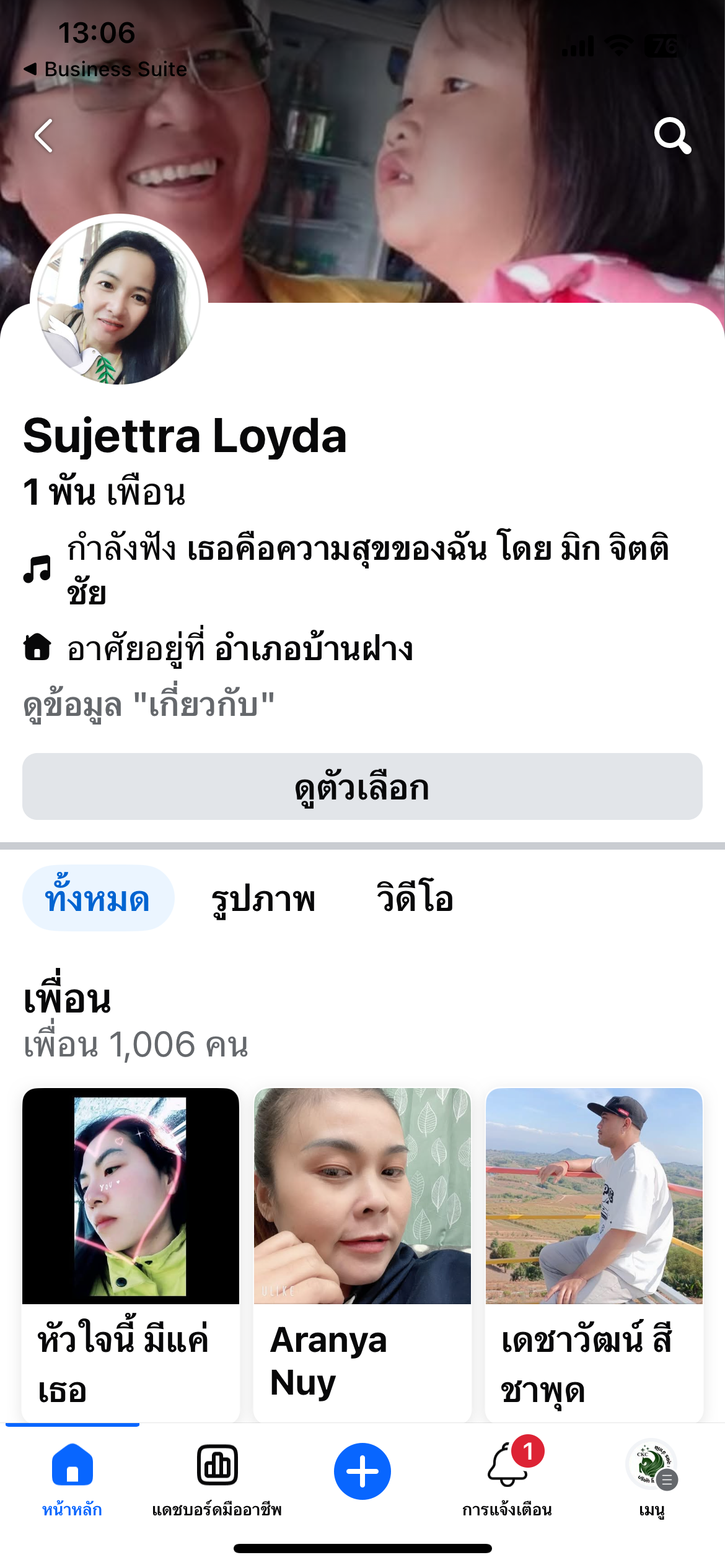This screenshot has width=725, height=1568.
Task: Create new content with the plus button
Action: [x=362, y=1471]
